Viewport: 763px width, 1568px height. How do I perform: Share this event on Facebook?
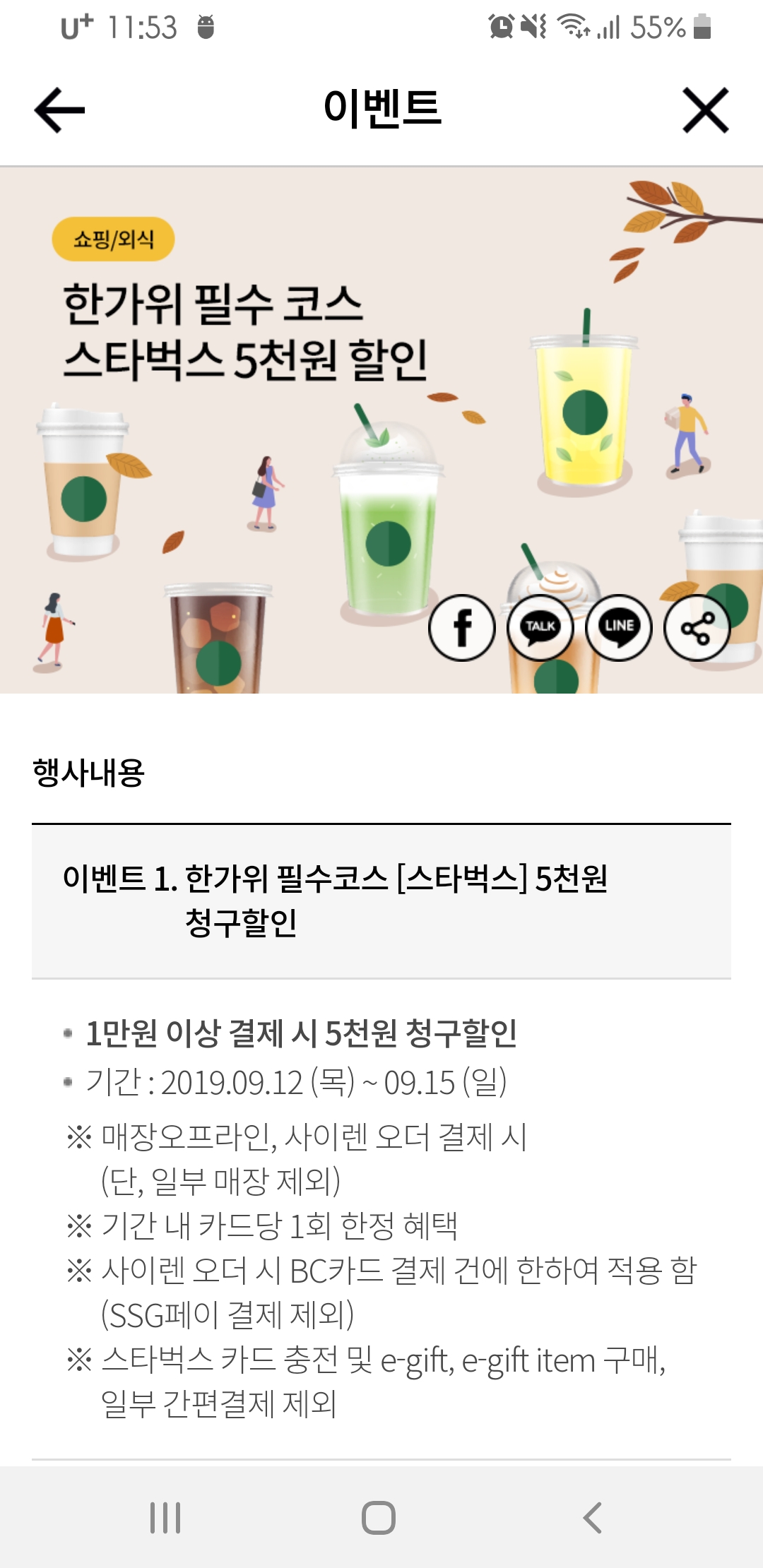pyautogui.click(x=462, y=627)
